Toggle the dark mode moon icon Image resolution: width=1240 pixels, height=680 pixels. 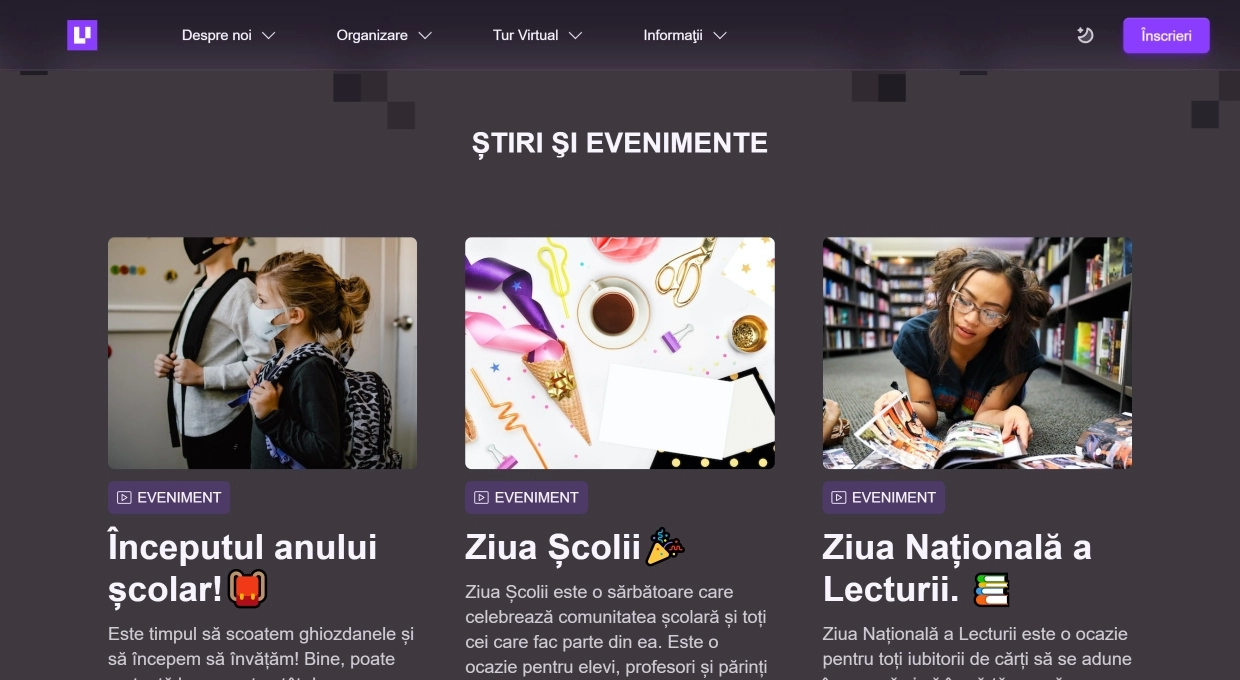(x=1085, y=35)
